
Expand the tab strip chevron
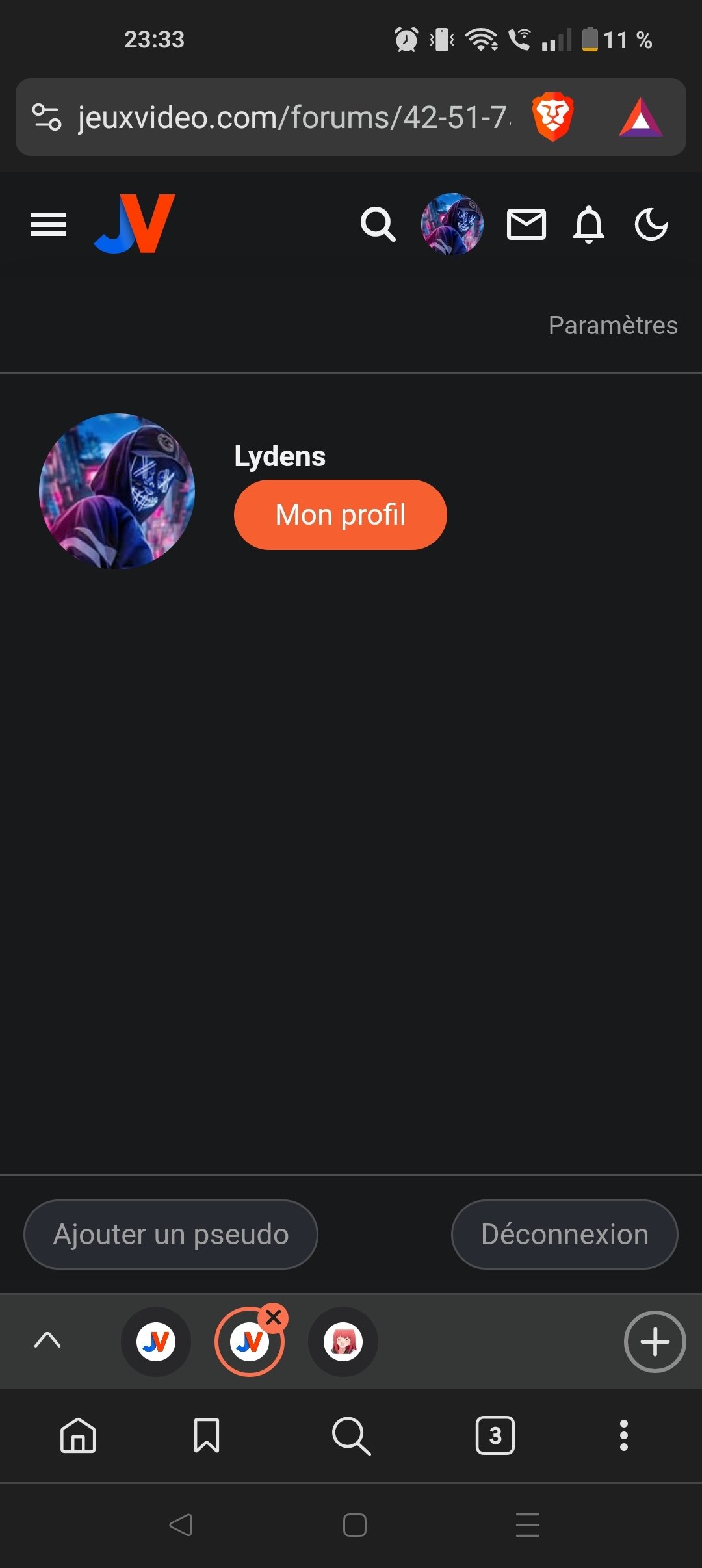coord(47,1340)
